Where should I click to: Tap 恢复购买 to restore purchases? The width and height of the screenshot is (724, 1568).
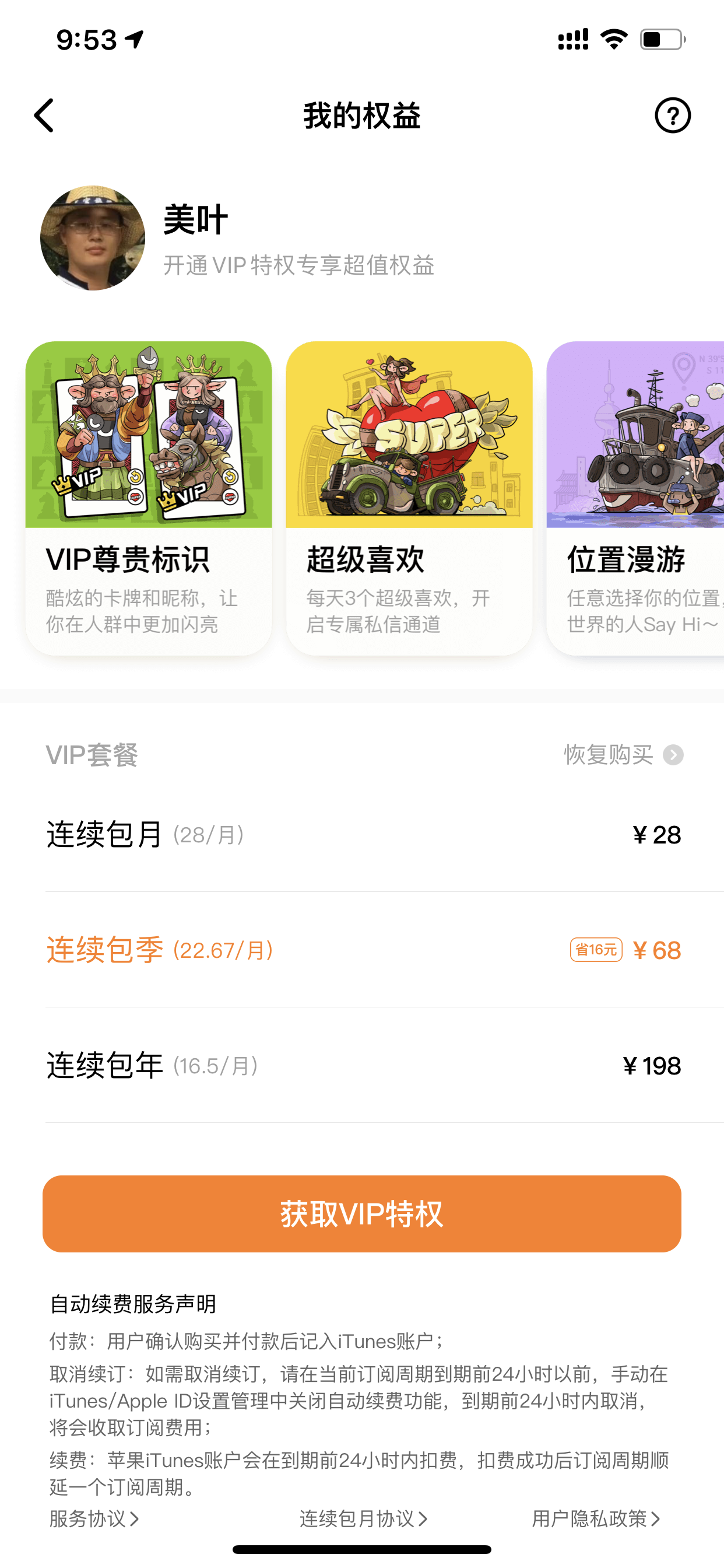pyautogui.click(x=623, y=755)
